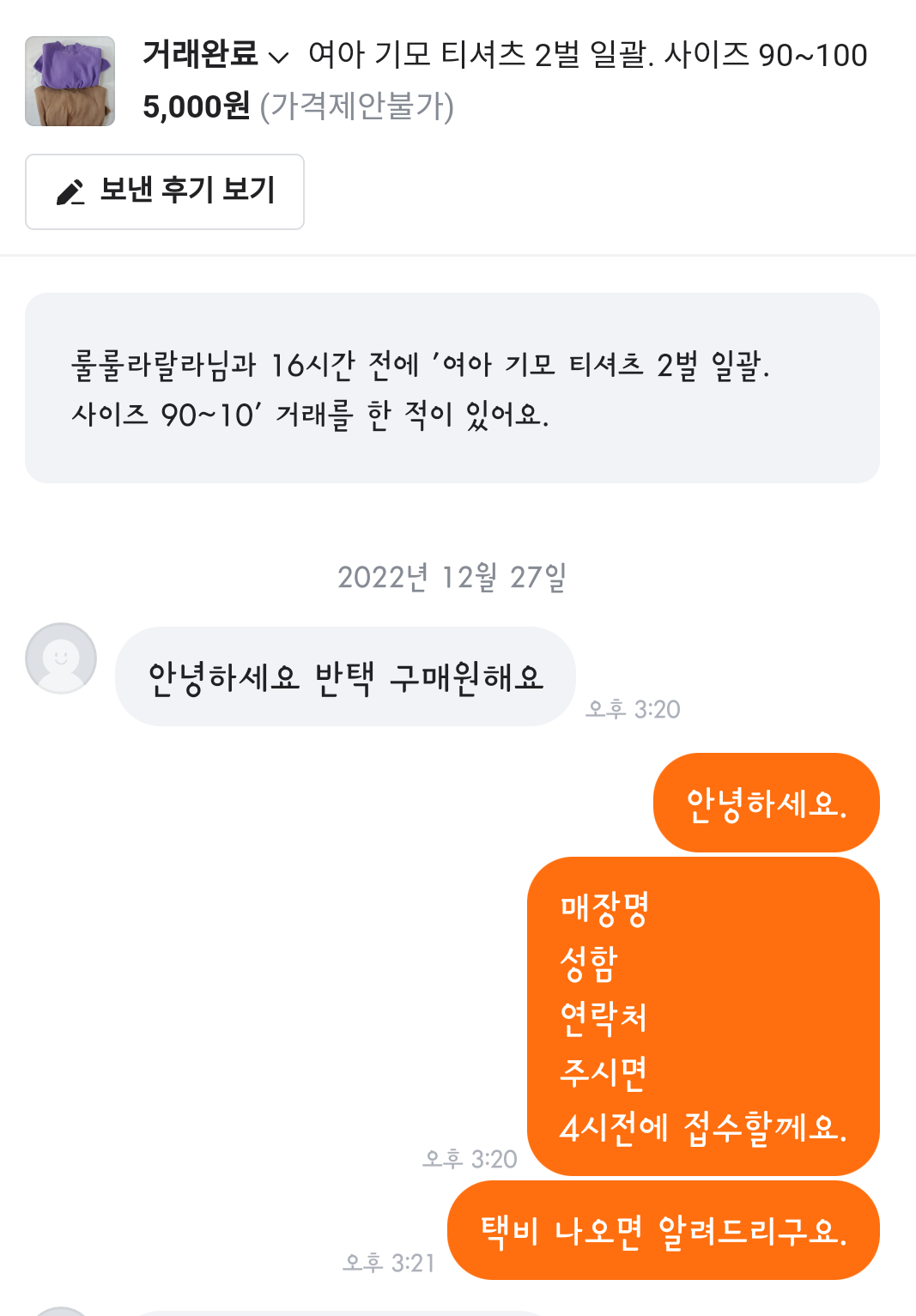View the buyer's profile avatar

(x=61, y=658)
